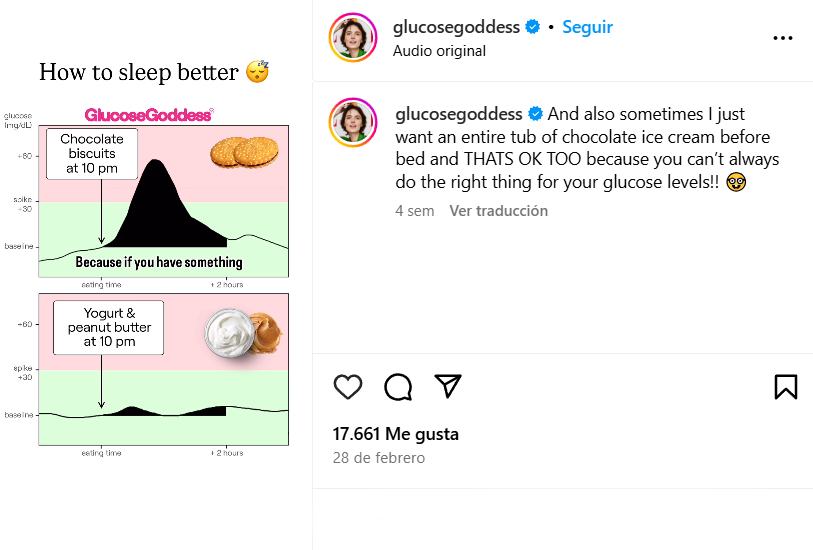Open the Audio original link
The image size is (813, 550).
(x=439, y=51)
